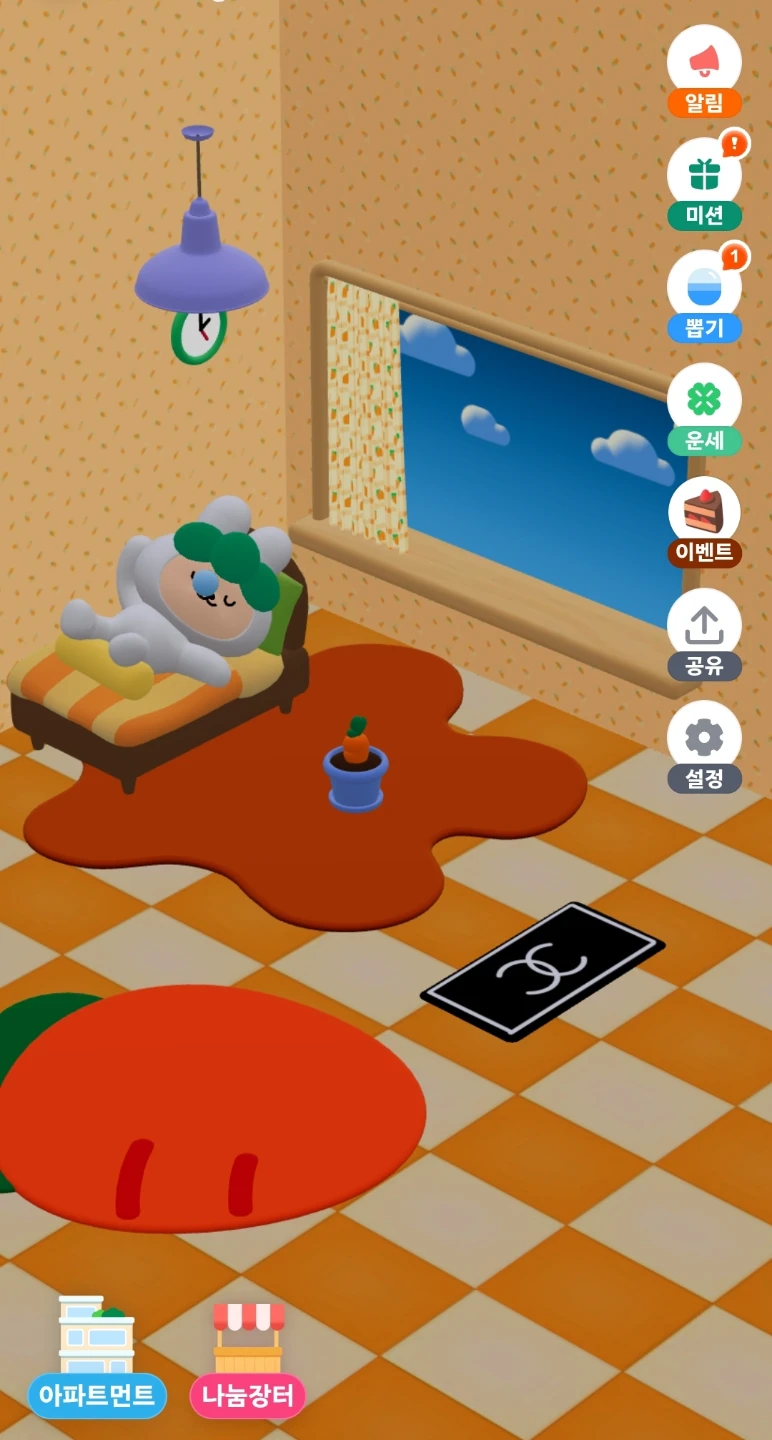Share the room with 공유
Image resolution: width=772 pixels, height=1440 pixels.
coord(704,635)
